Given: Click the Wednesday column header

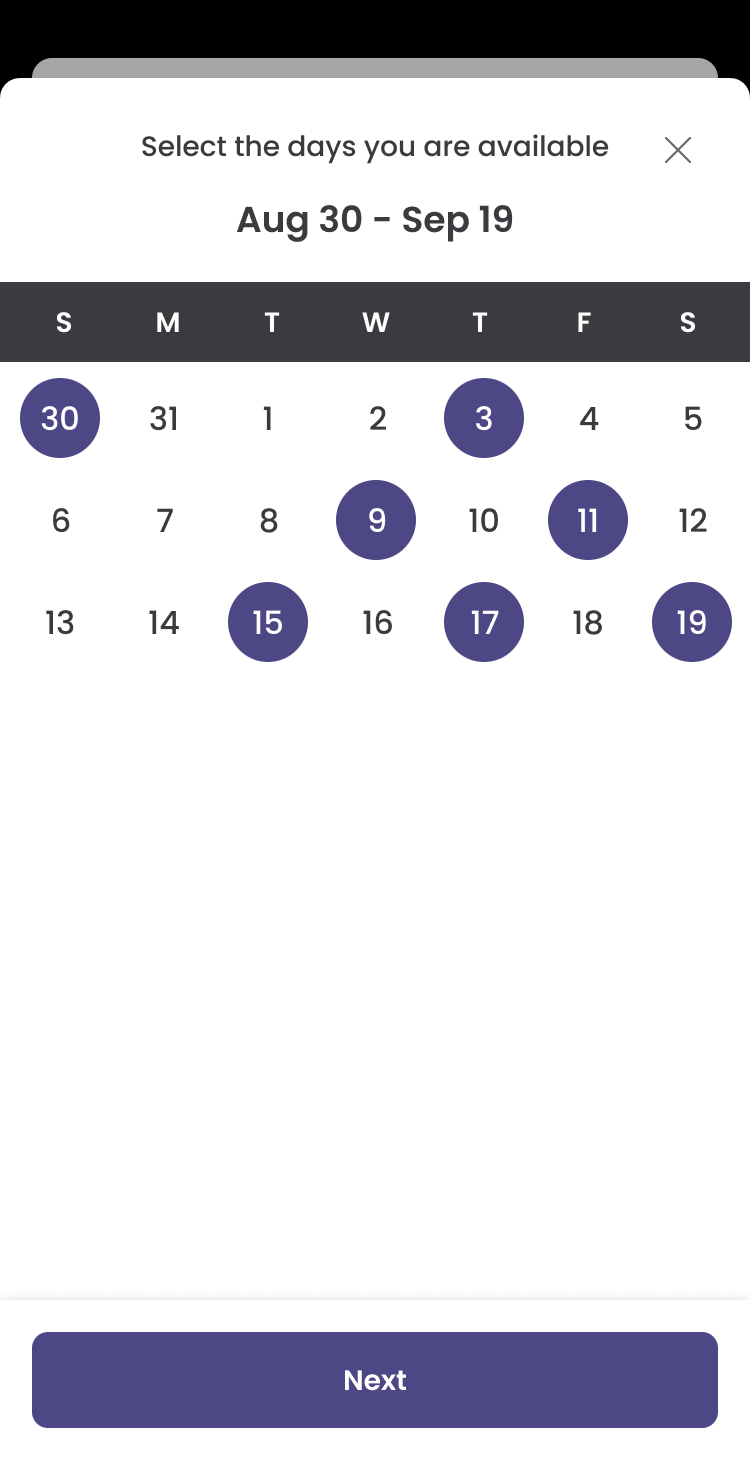Looking at the screenshot, I should pos(376,322).
